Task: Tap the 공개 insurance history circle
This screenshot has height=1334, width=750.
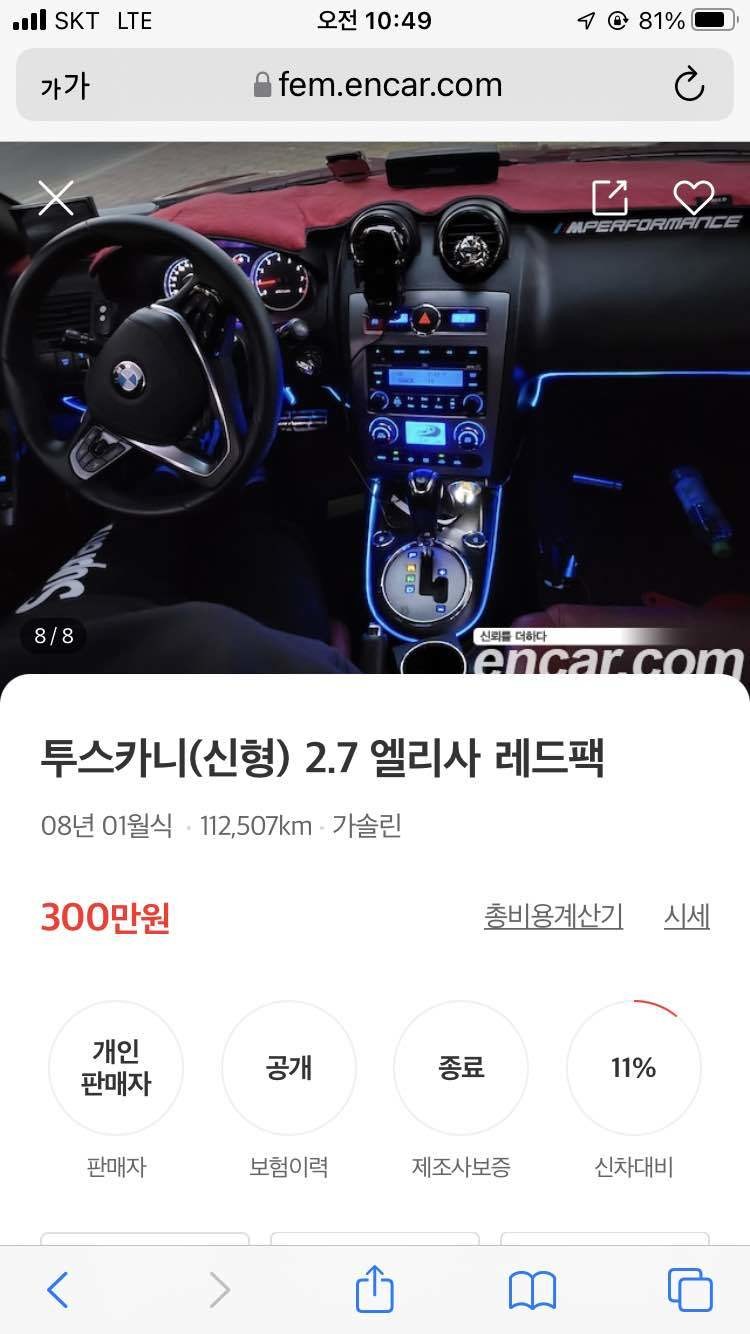Action: [288, 1068]
